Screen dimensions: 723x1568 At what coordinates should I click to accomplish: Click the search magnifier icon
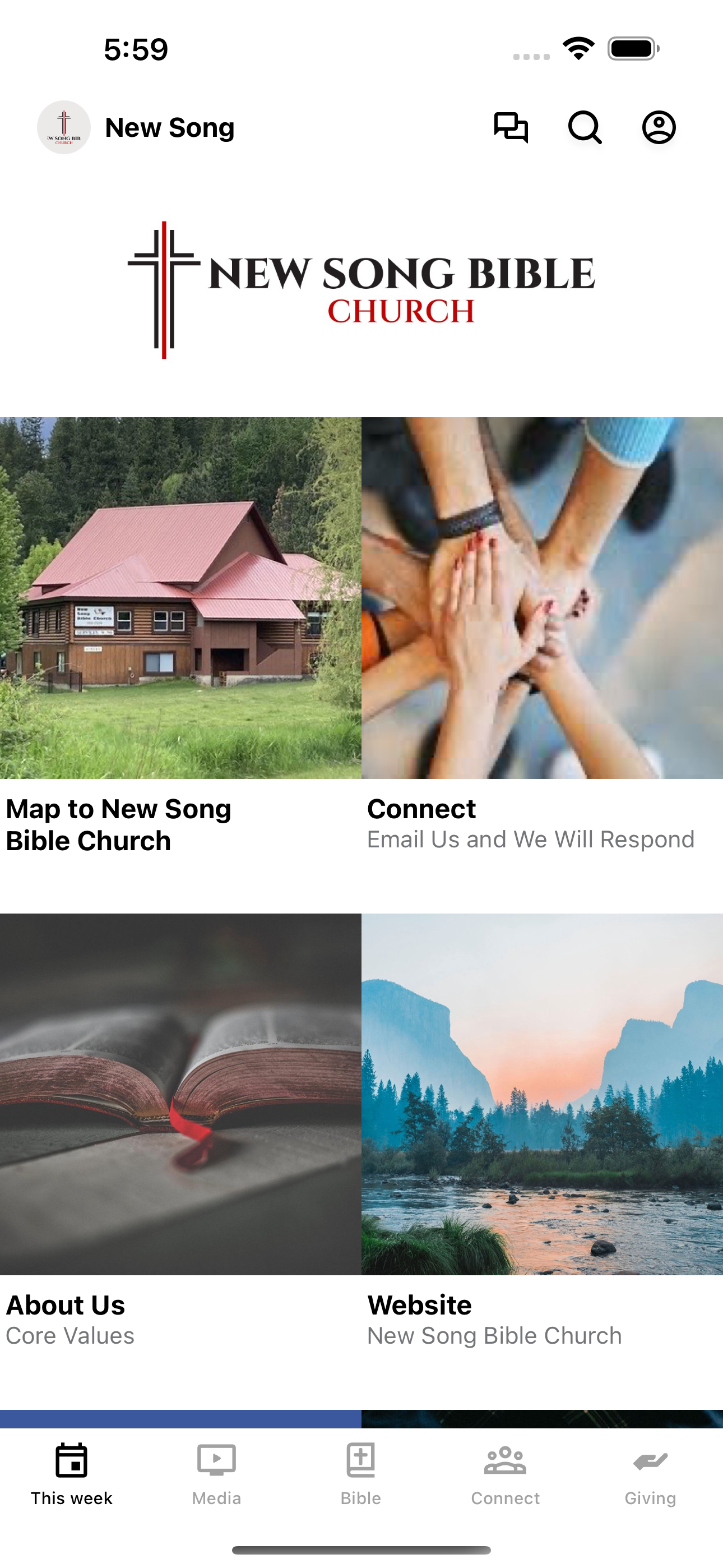[586, 128]
